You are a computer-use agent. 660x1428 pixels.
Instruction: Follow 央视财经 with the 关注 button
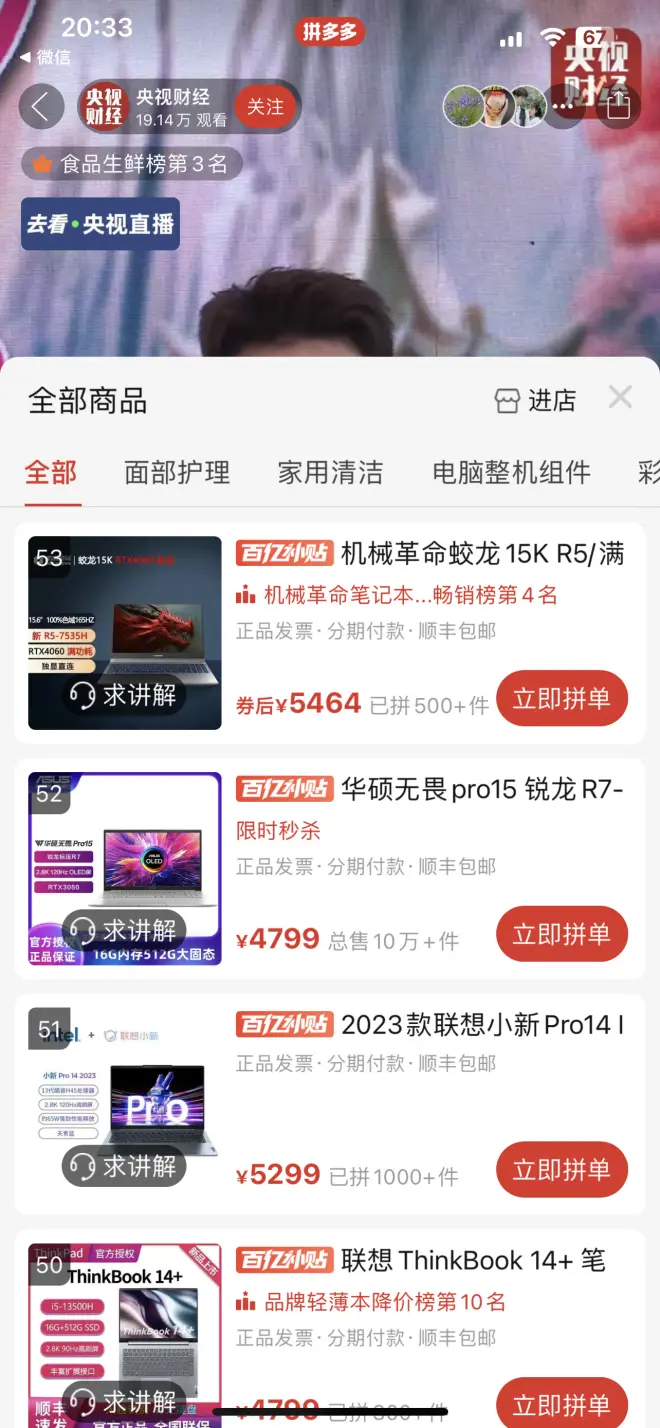[x=265, y=107]
